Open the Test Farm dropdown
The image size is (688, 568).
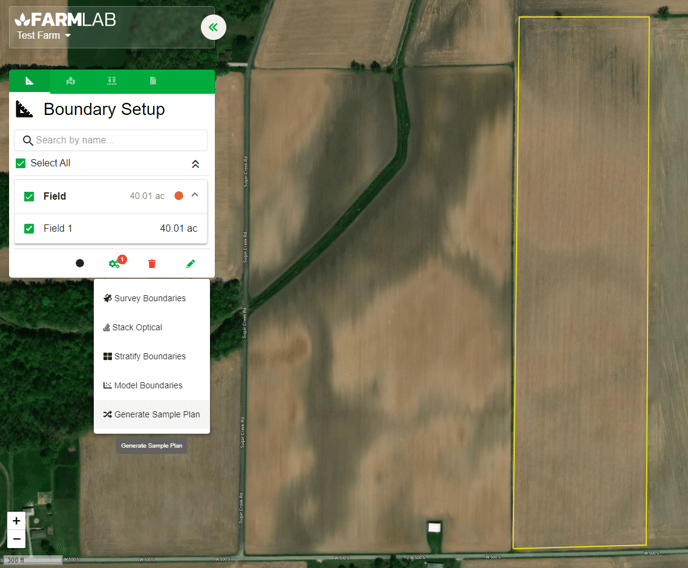(x=44, y=36)
